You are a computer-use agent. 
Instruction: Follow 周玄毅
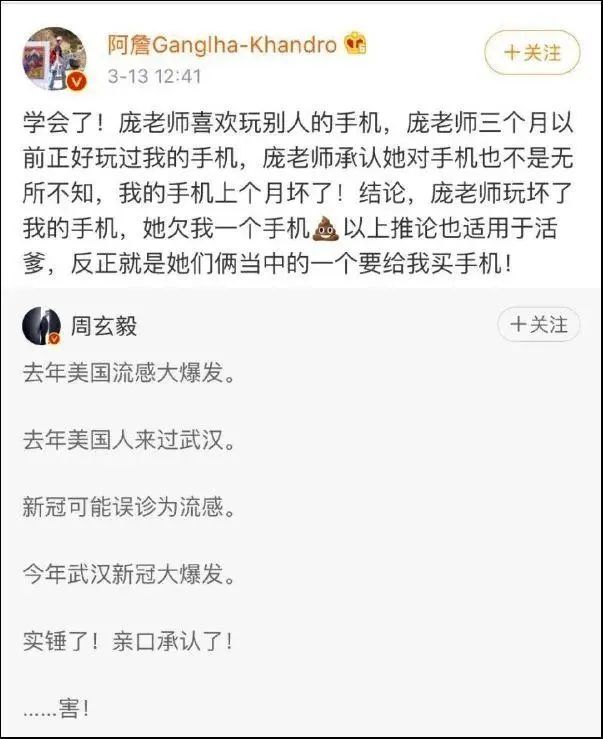pos(538,324)
